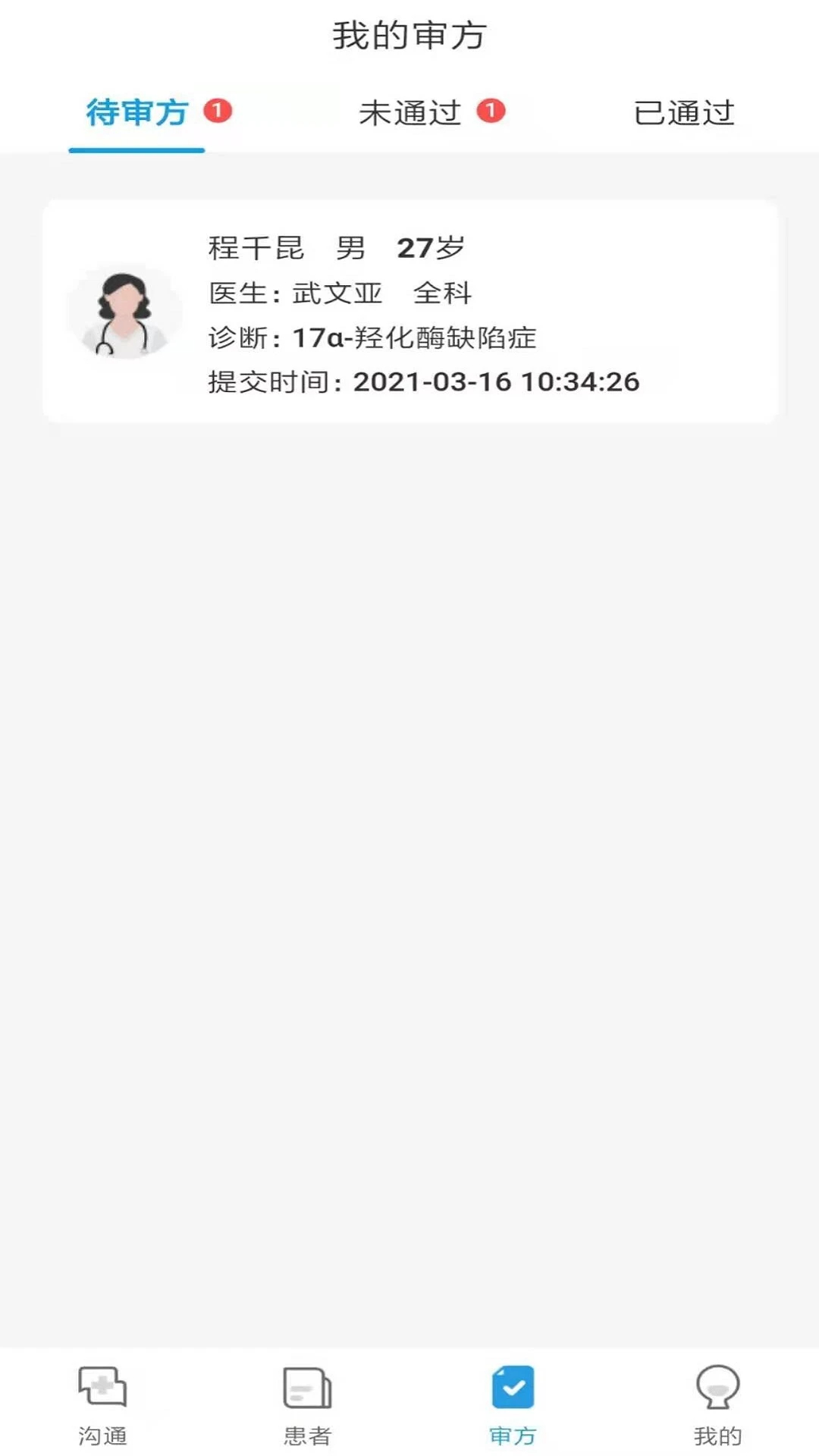The image size is (819, 1456).
Task: Tap the red badge on 待审方 tab
Action: click(x=218, y=109)
